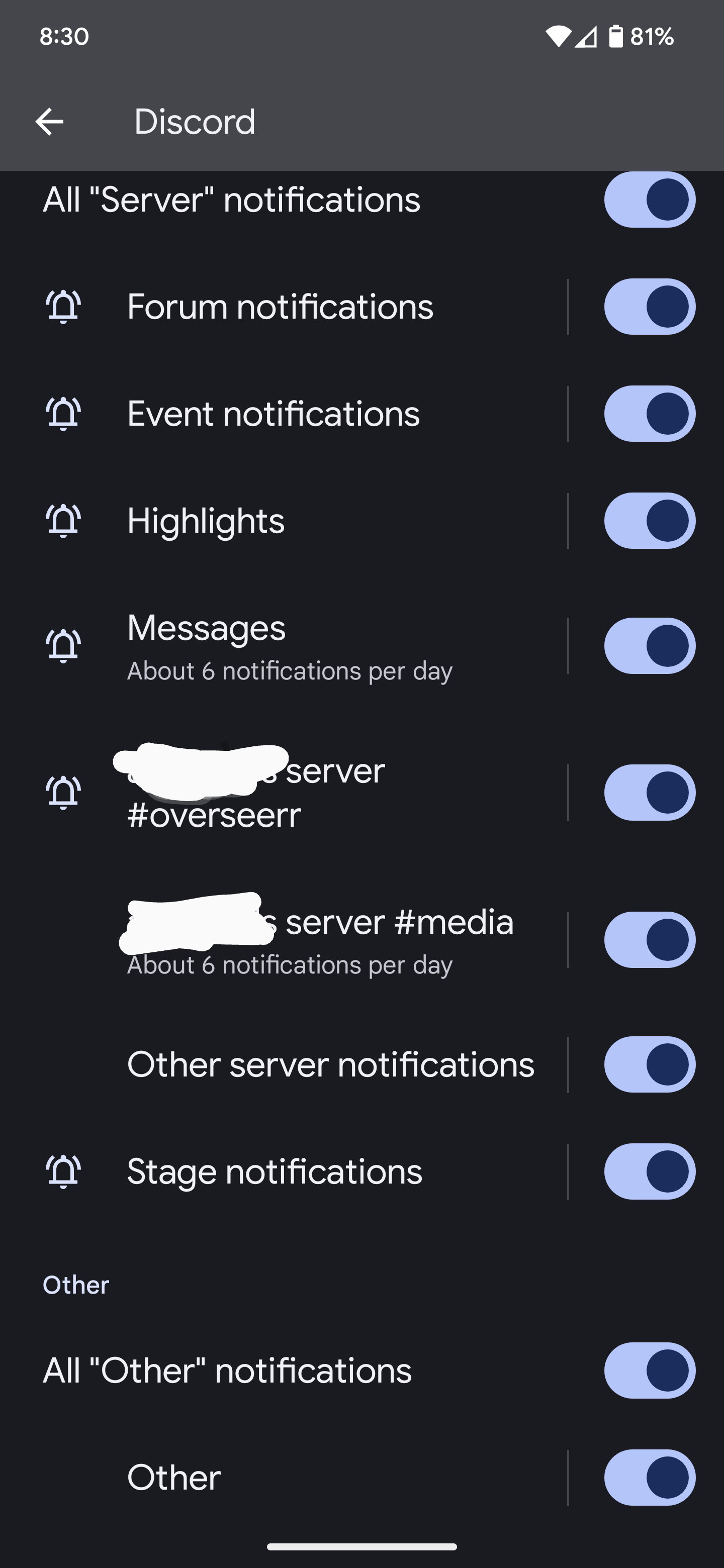
Task: Open the Highlights notification category
Action: tap(284, 521)
